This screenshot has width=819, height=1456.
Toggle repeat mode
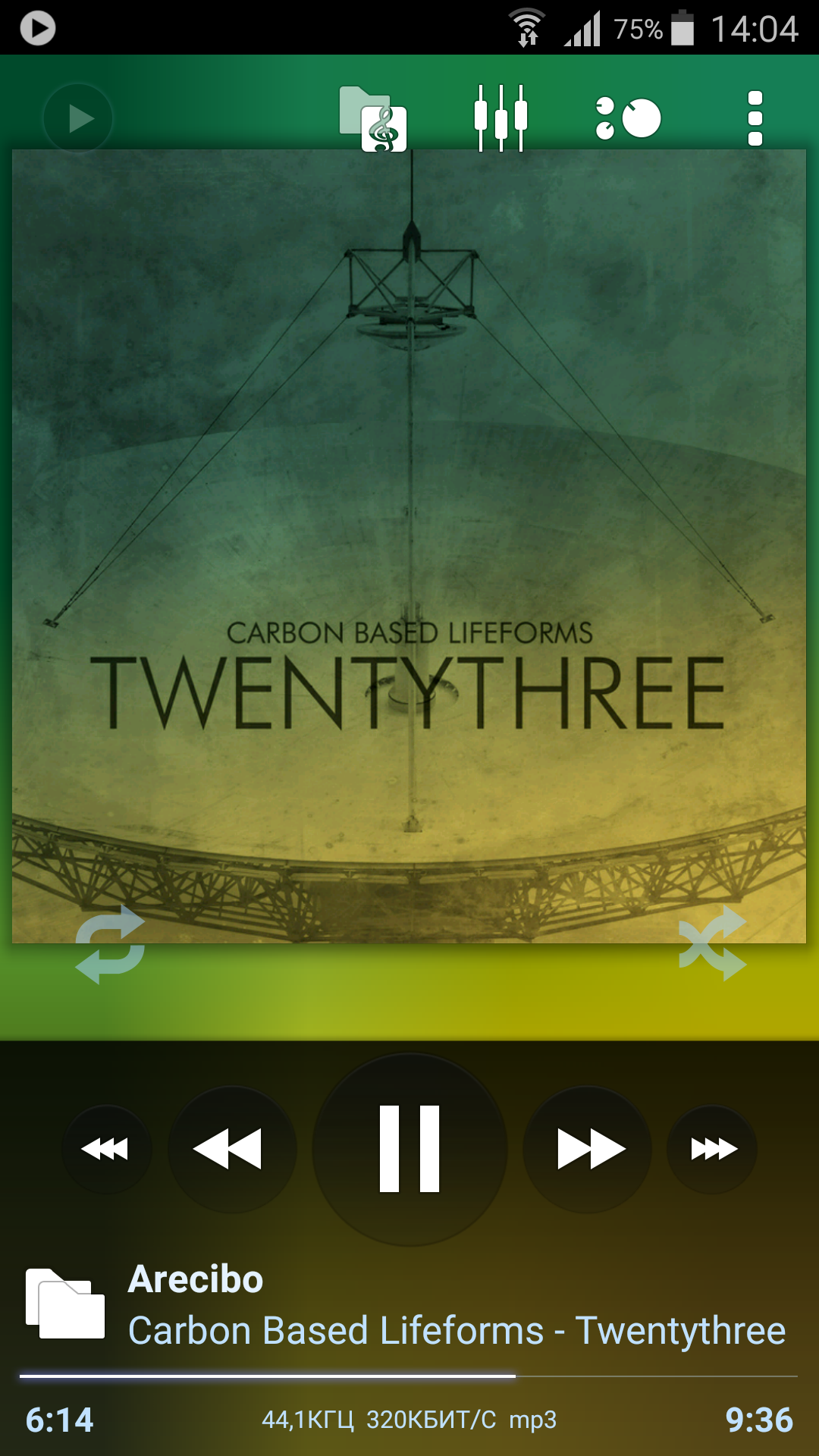(111, 944)
